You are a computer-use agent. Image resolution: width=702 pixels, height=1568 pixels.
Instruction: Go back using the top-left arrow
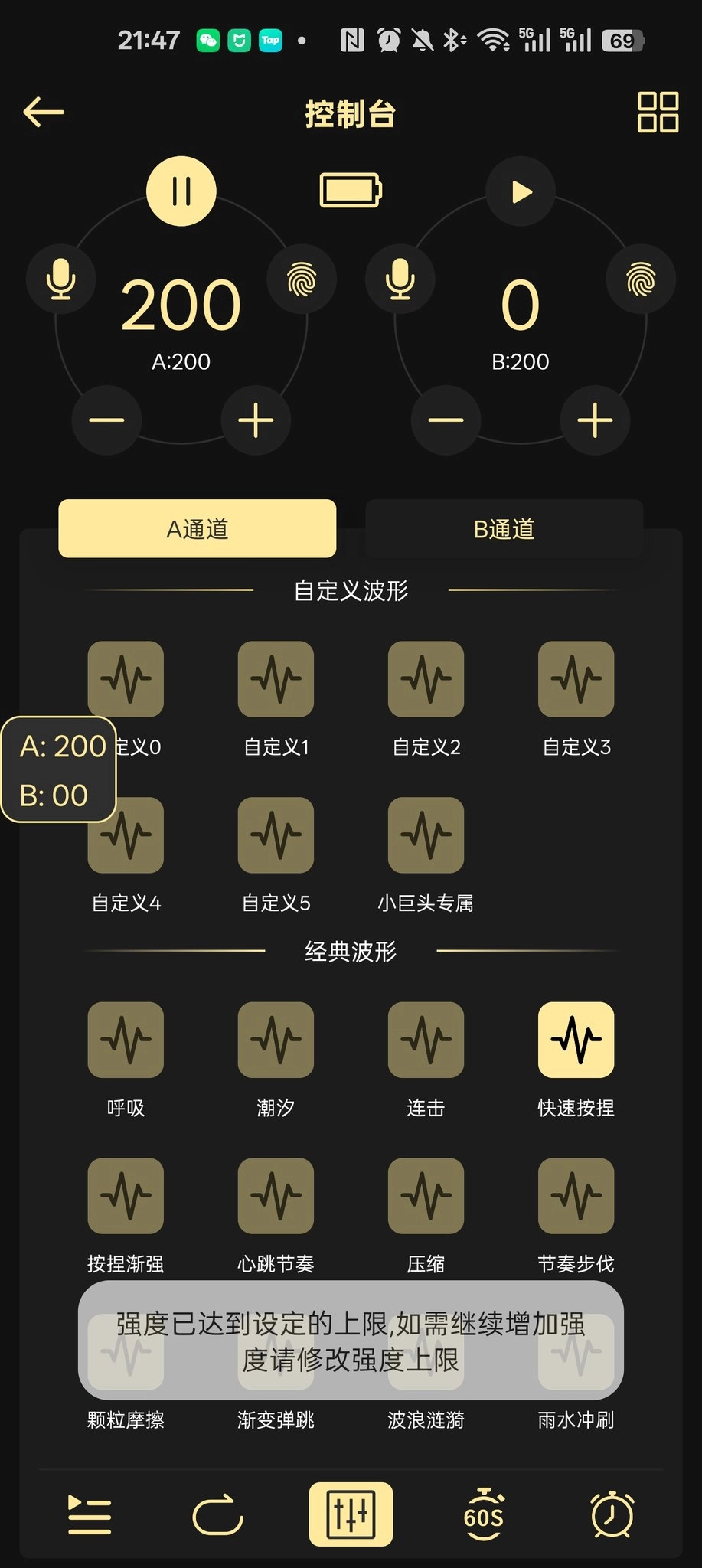pos(44,113)
